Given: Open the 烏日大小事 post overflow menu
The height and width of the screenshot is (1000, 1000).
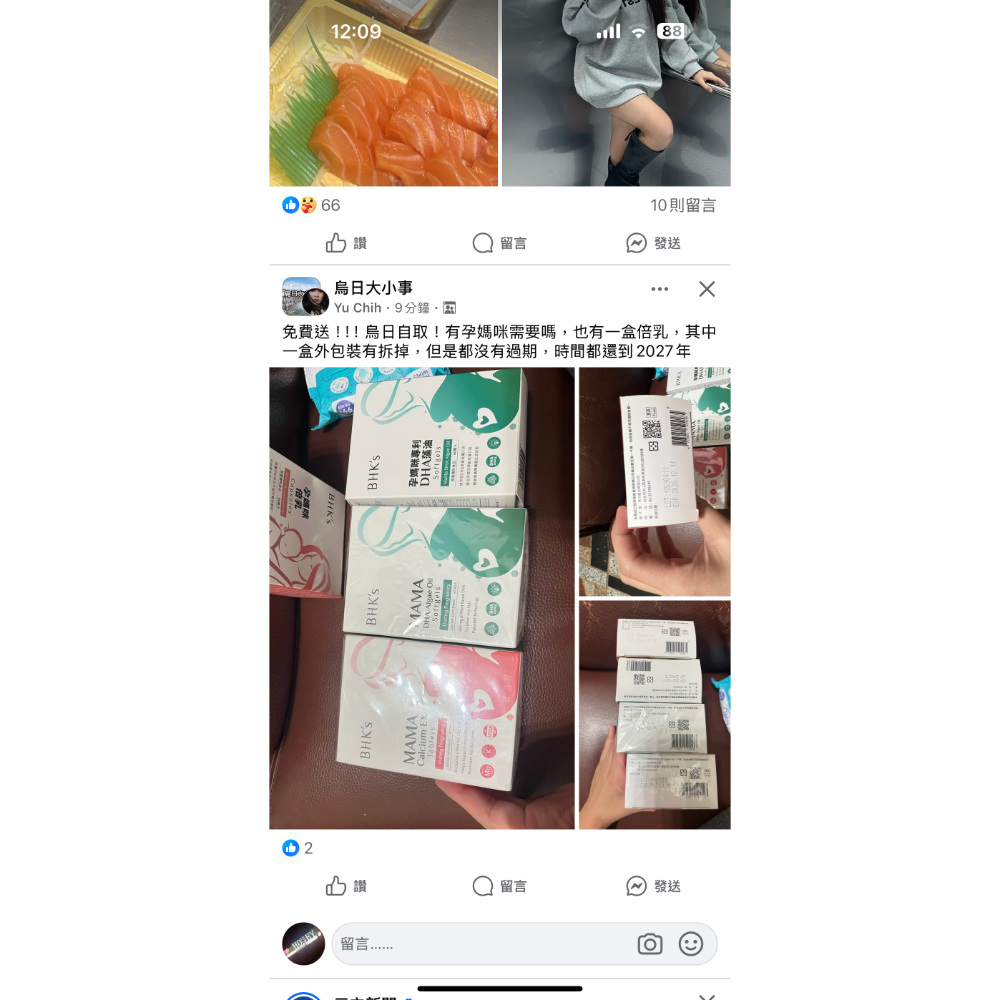Looking at the screenshot, I should [x=659, y=289].
